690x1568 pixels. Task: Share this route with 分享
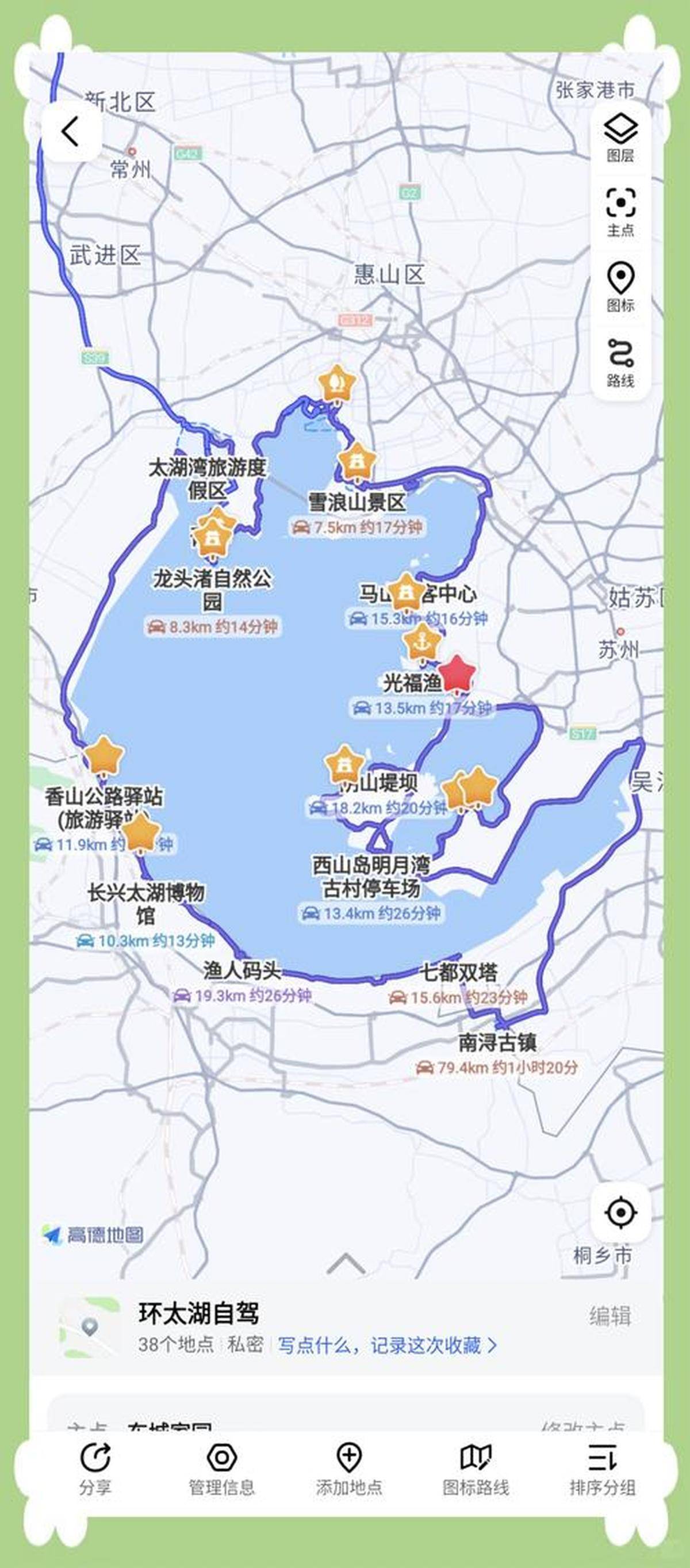95,1469
